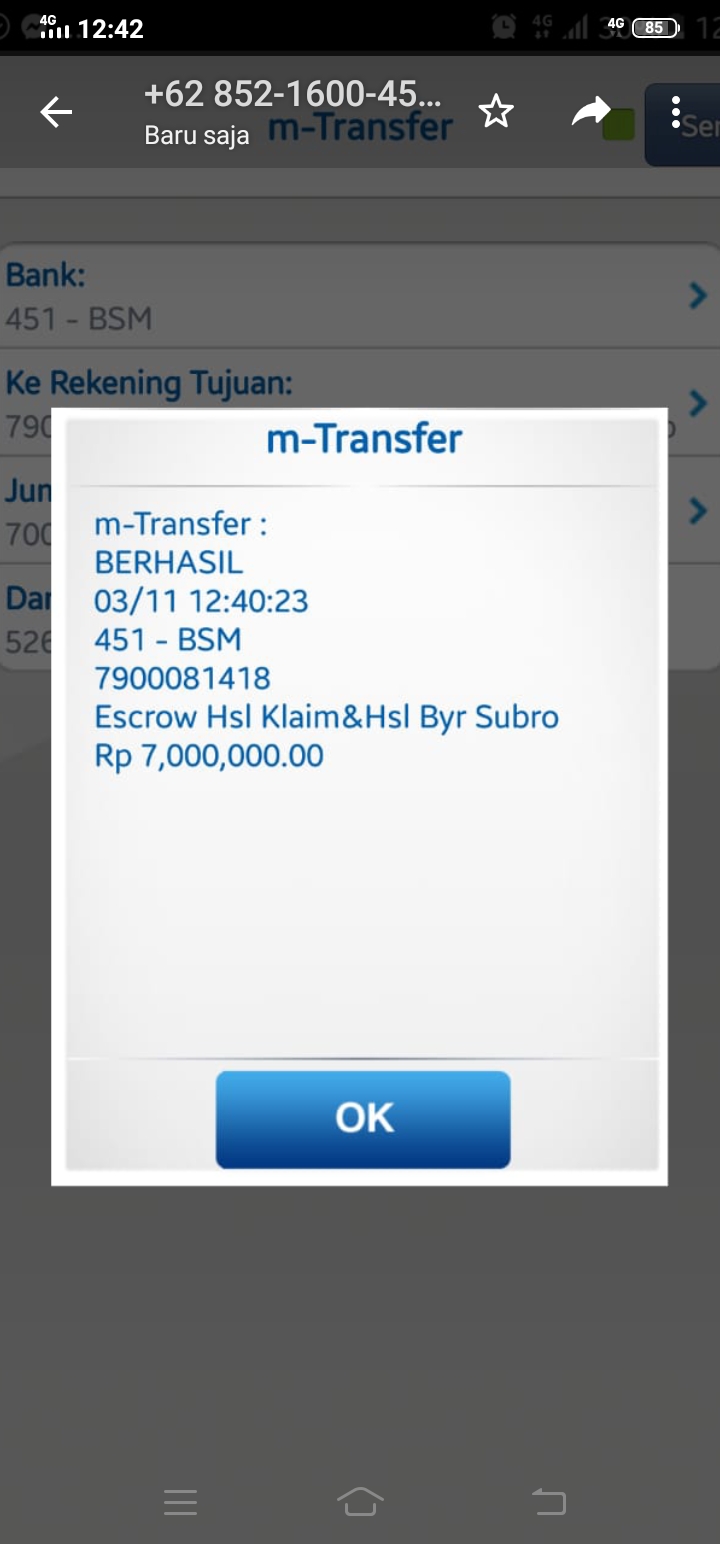Star this image message
The width and height of the screenshot is (720, 1544).
point(496,112)
